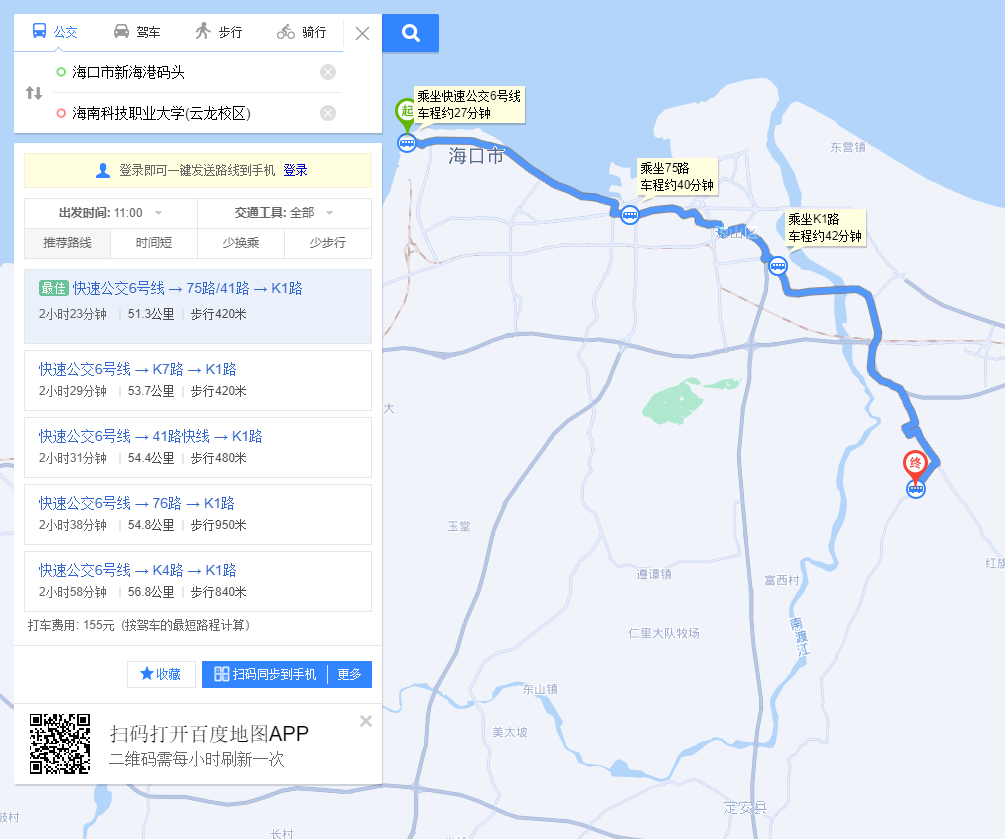The image size is (1005, 839).
Task: Open the route via 41路快线
Action: tap(151, 437)
